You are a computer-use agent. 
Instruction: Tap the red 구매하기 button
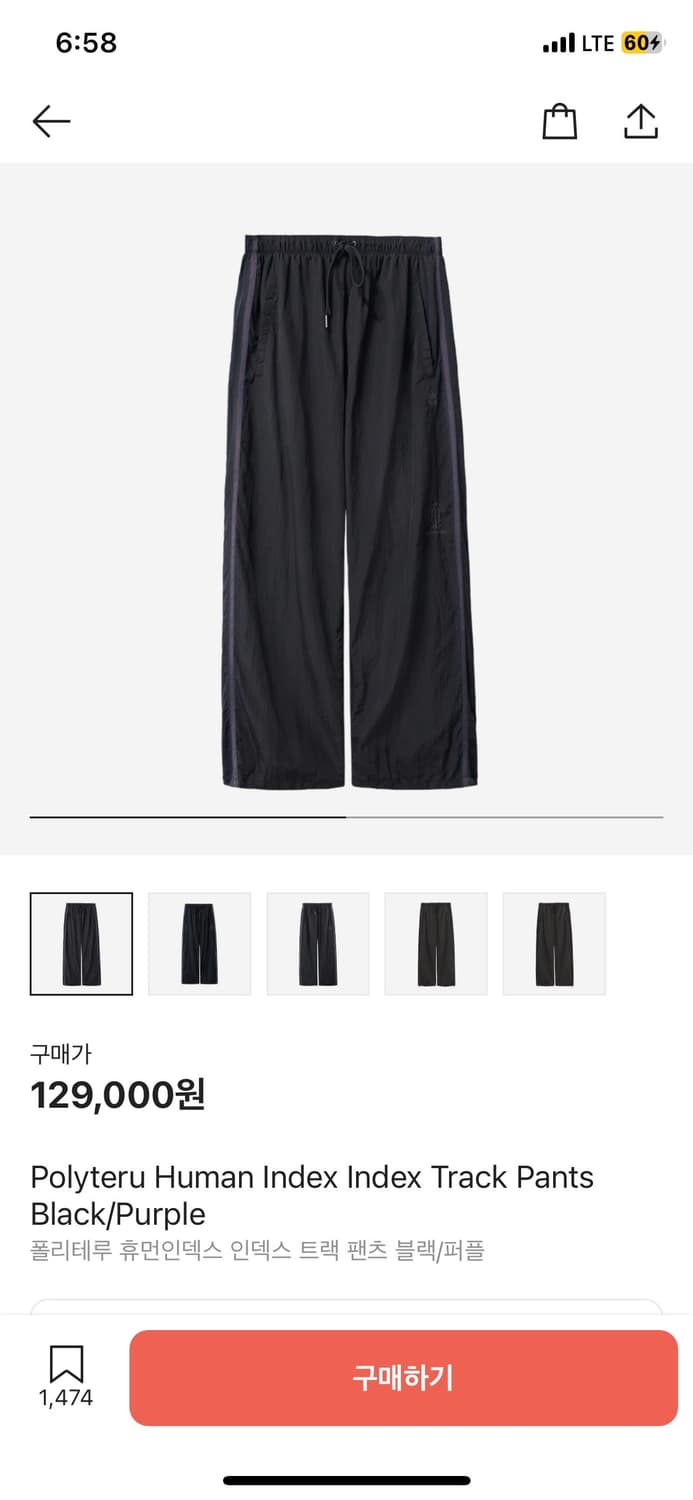coord(403,1378)
